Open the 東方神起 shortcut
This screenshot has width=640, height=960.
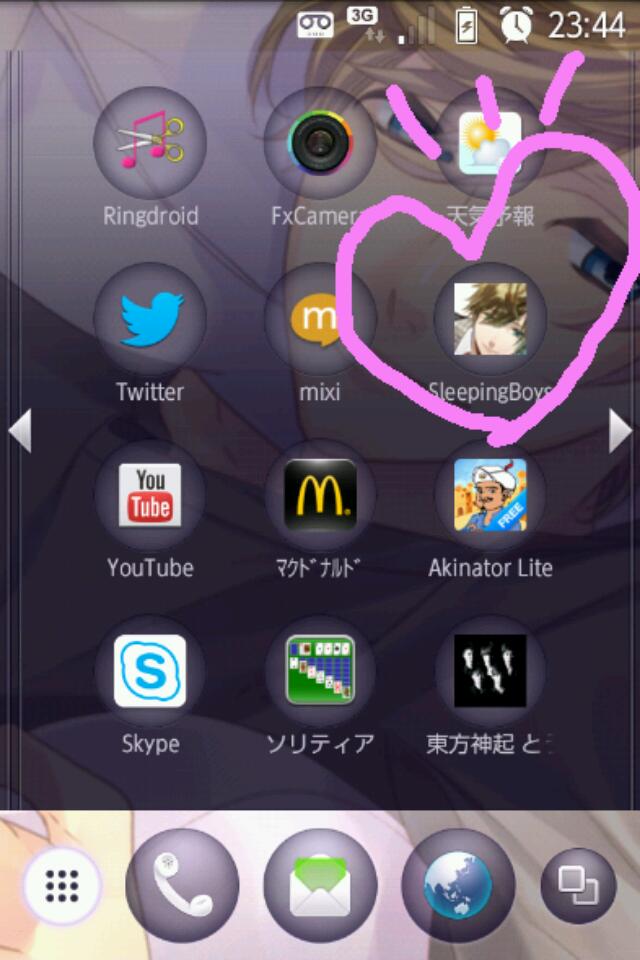(490, 671)
